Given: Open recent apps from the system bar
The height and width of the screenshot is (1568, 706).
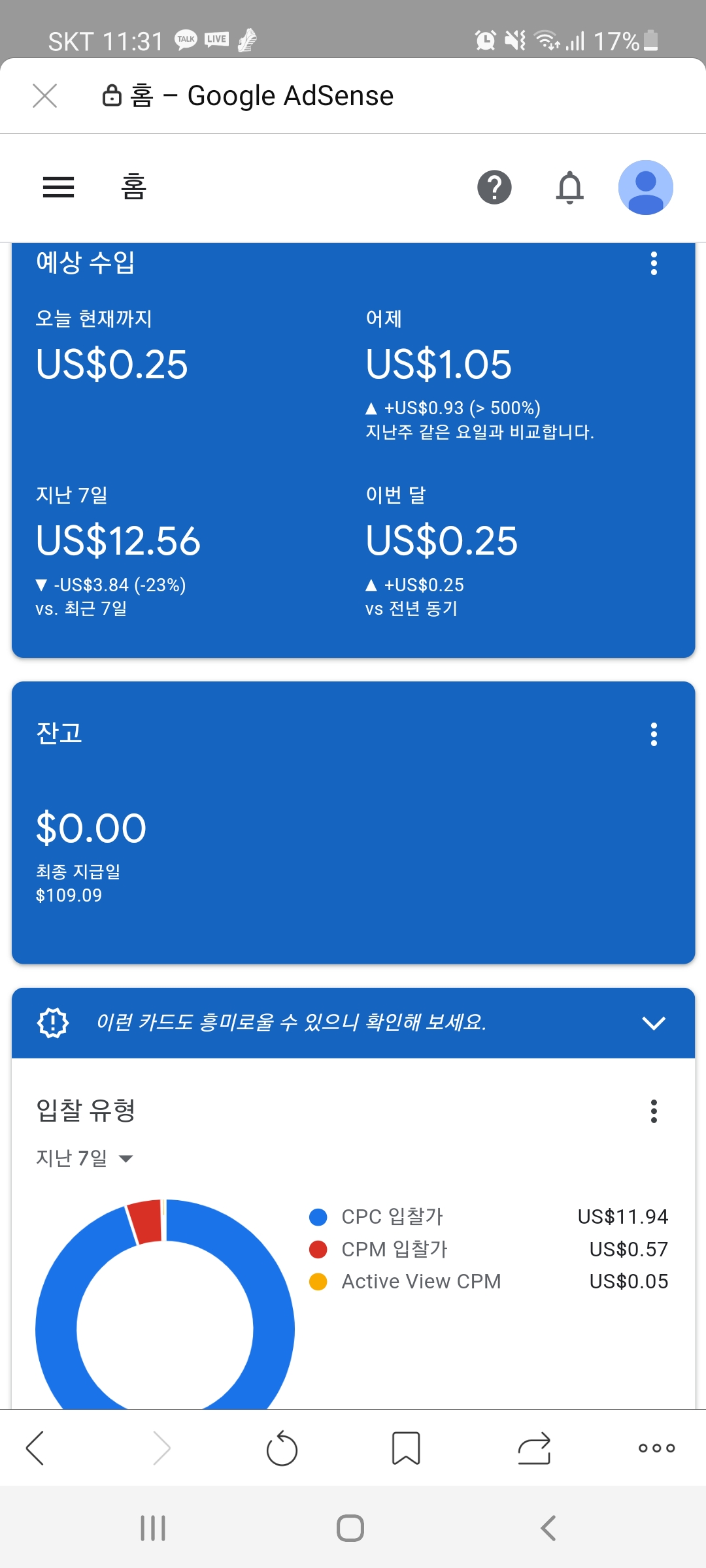Looking at the screenshot, I should (x=153, y=1528).
